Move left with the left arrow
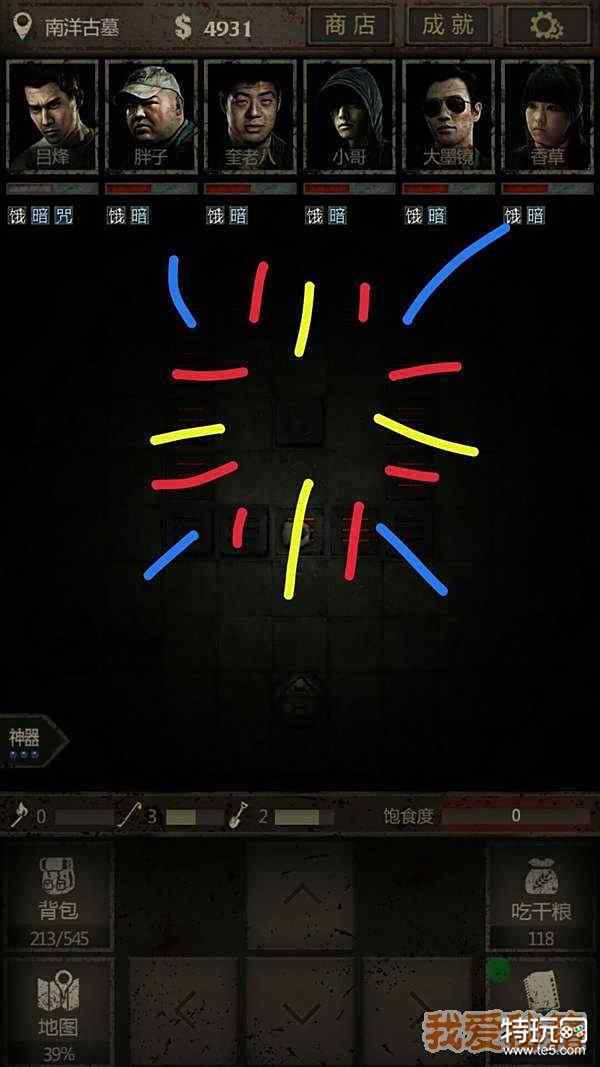Image resolution: width=600 pixels, height=1067 pixels. point(185,1010)
